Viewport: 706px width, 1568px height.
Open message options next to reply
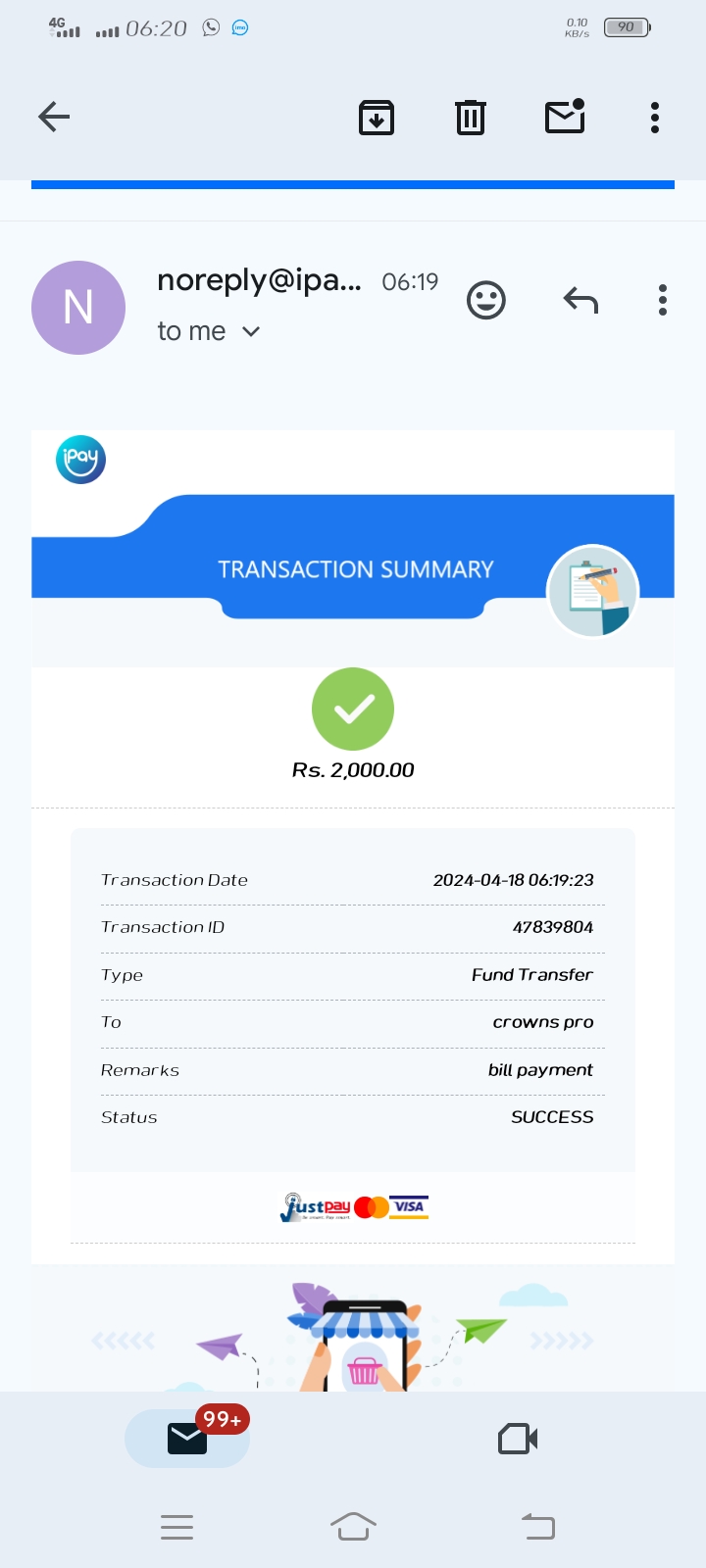(663, 300)
